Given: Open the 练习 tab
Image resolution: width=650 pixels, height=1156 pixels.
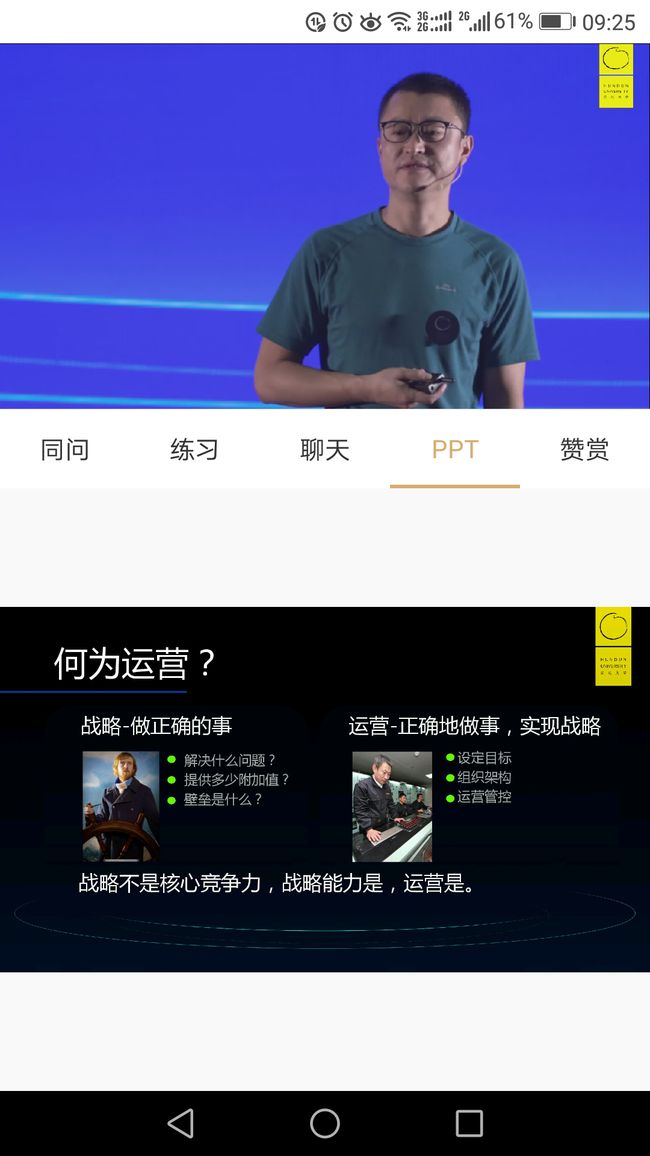Looking at the screenshot, I should [195, 449].
